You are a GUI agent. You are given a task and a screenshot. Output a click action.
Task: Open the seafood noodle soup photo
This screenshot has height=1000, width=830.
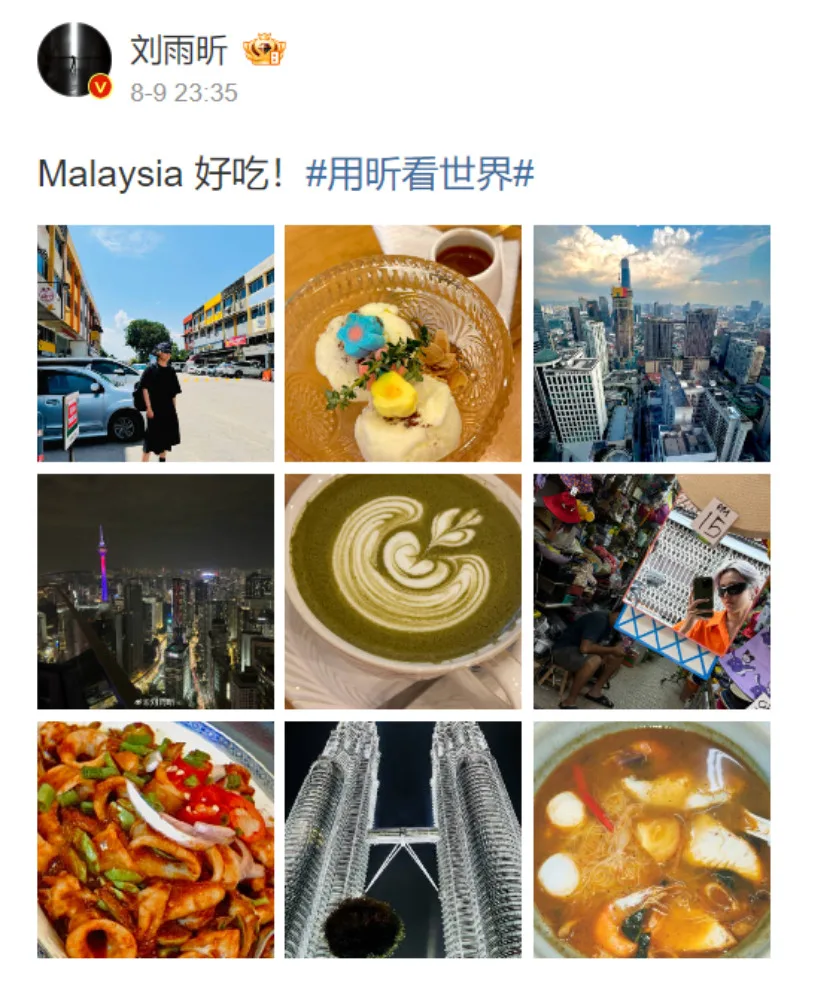click(651, 839)
